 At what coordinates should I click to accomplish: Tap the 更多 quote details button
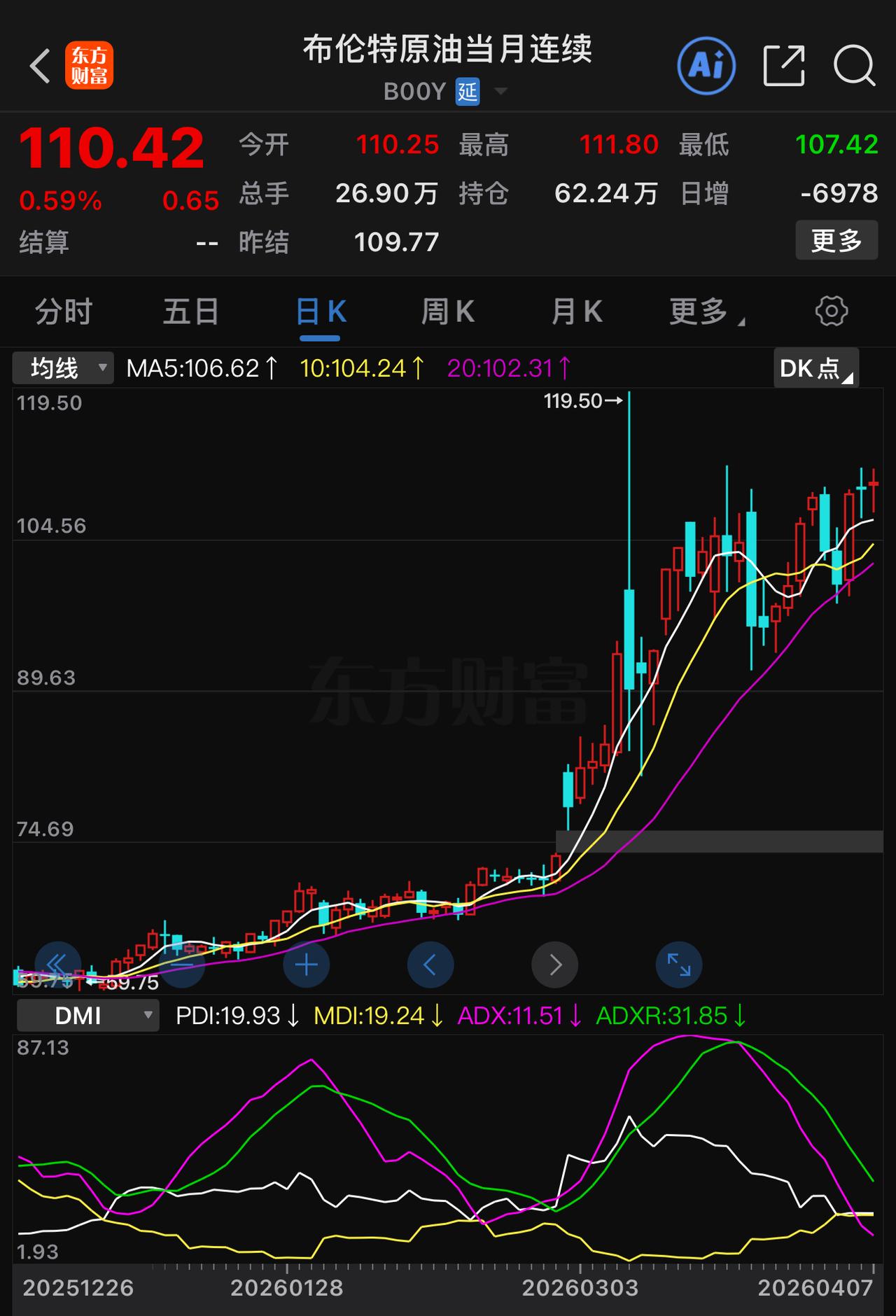(836, 241)
